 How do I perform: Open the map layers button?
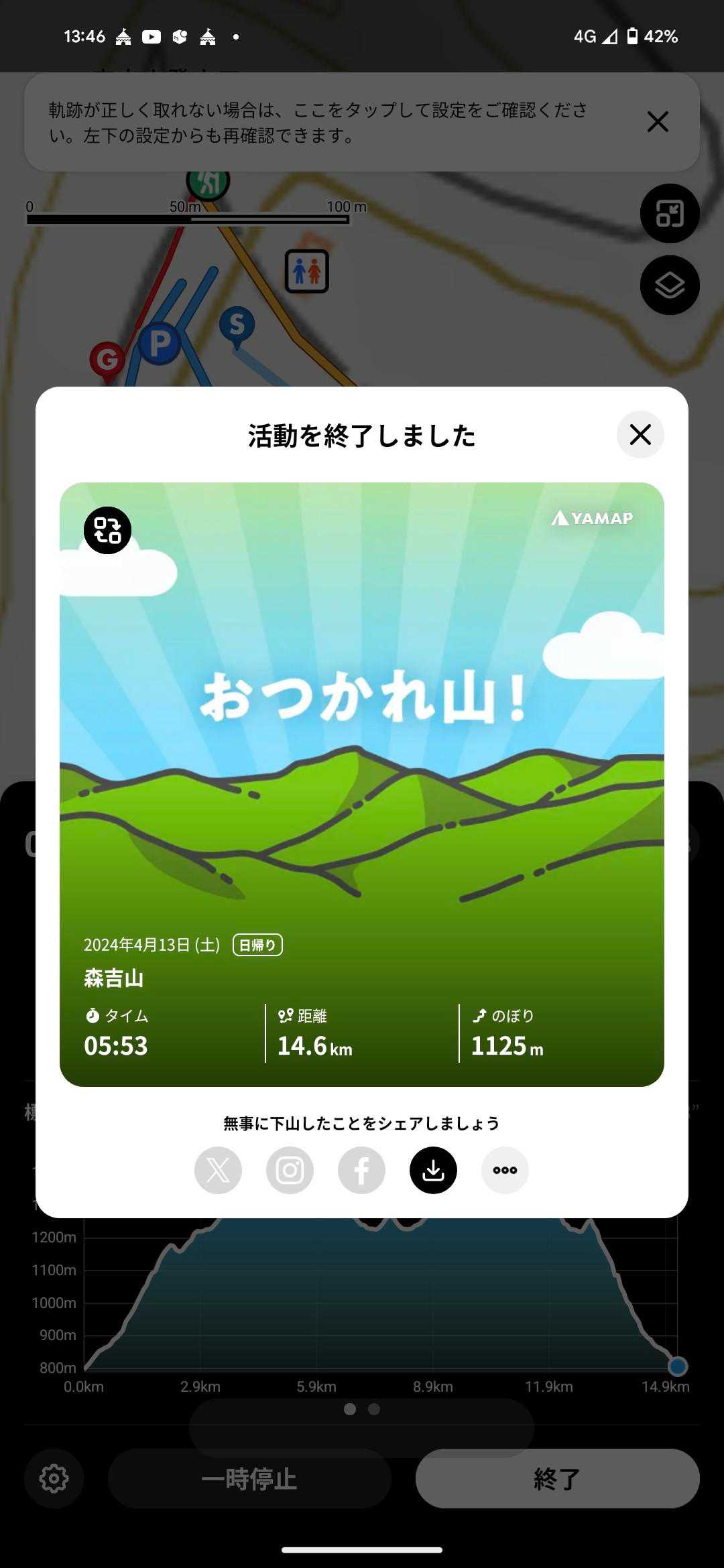(670, 285)
